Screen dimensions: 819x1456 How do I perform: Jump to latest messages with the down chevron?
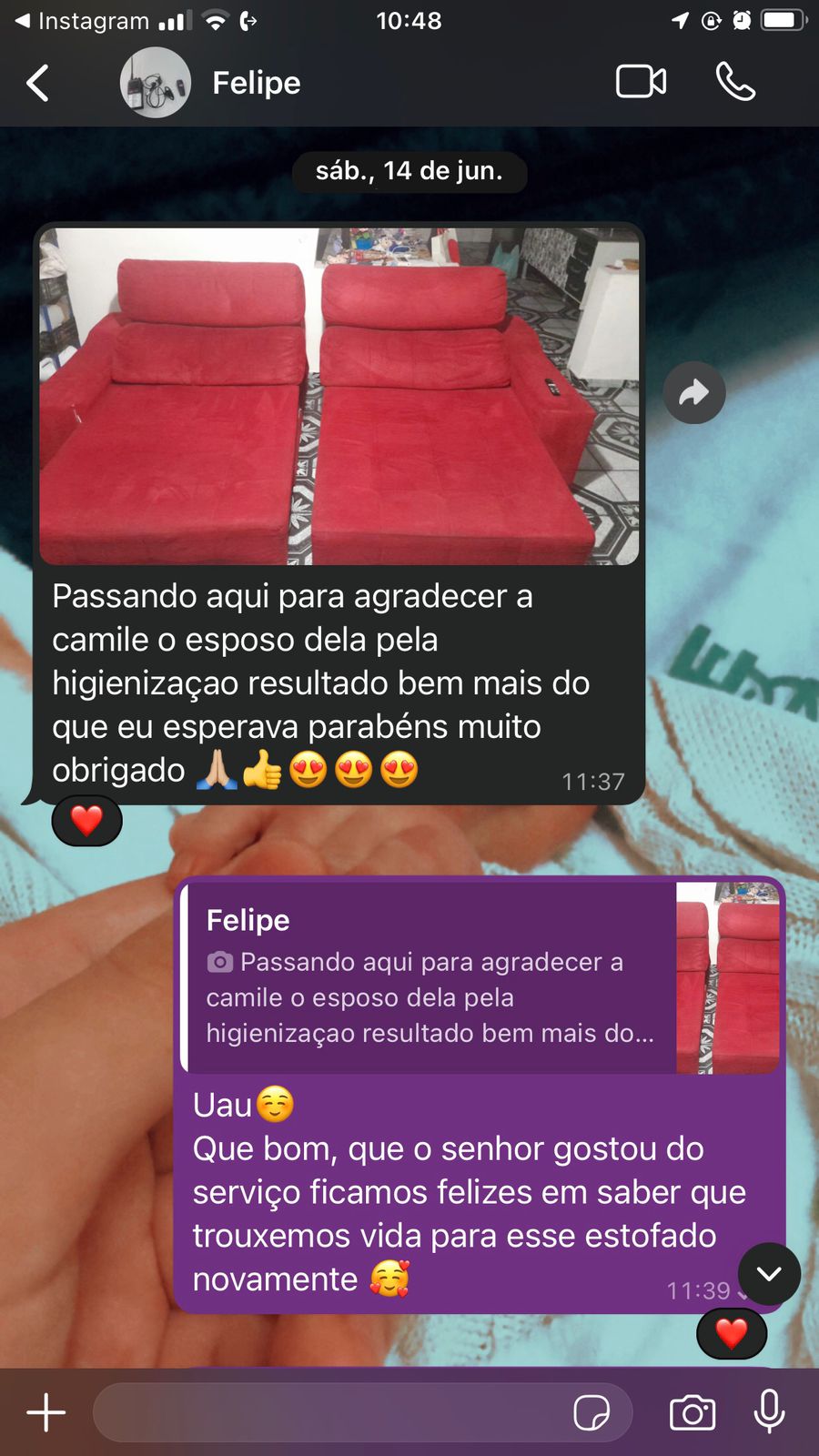tap(769, 1274)
